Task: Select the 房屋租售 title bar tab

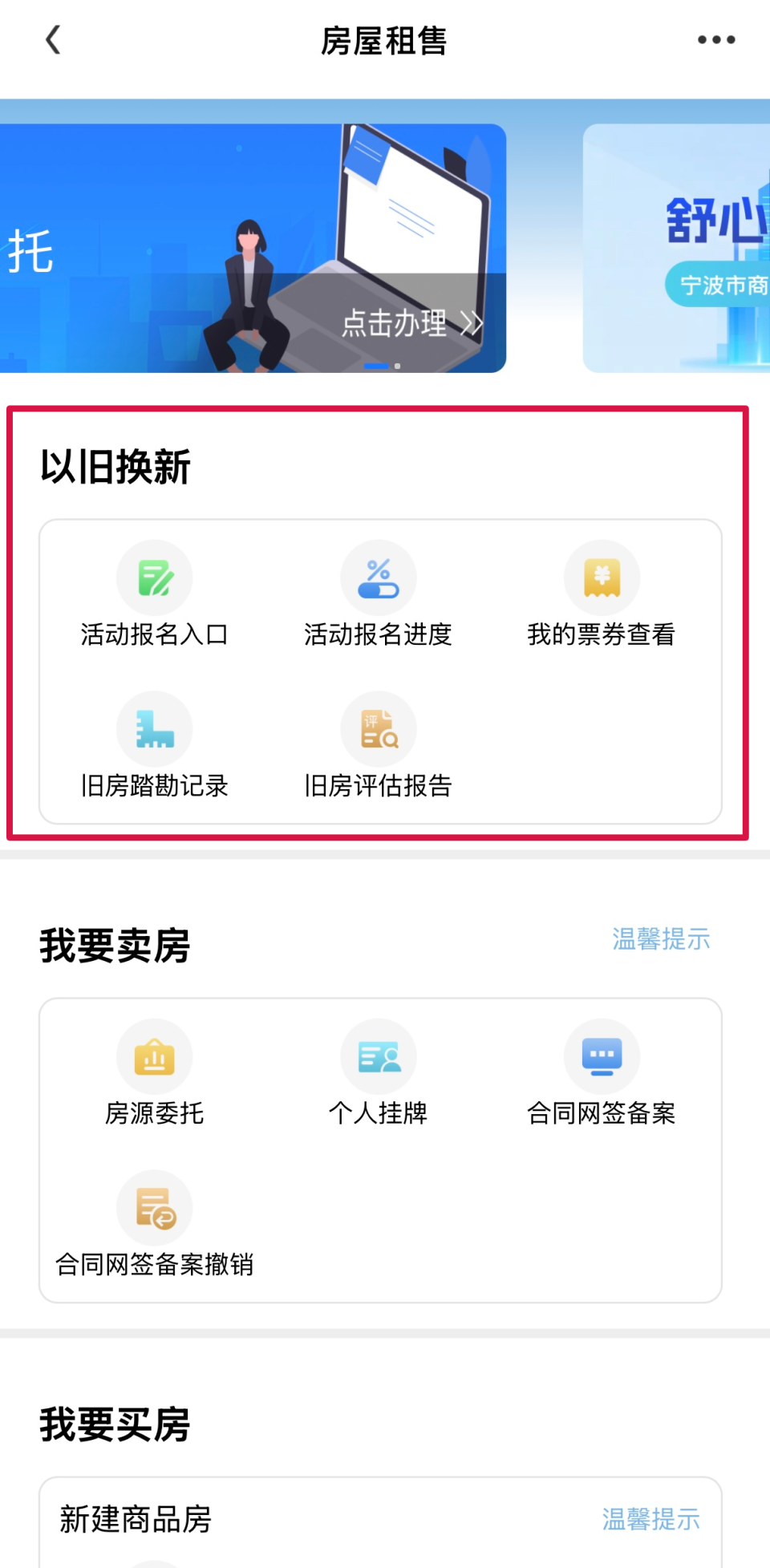Action: pyautogui.click(x=384, y=42)
